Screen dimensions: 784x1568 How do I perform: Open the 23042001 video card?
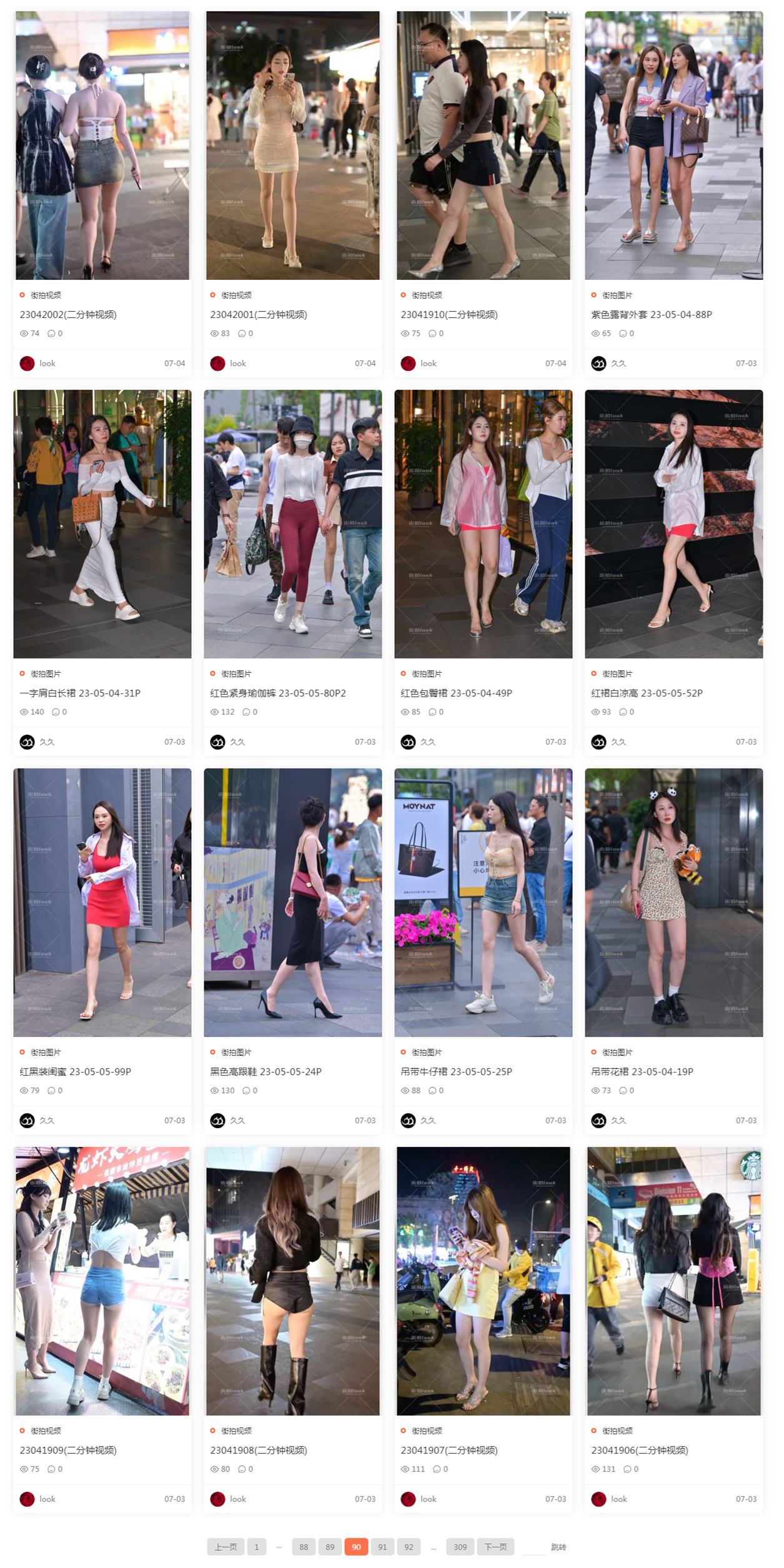click(259, 314)
